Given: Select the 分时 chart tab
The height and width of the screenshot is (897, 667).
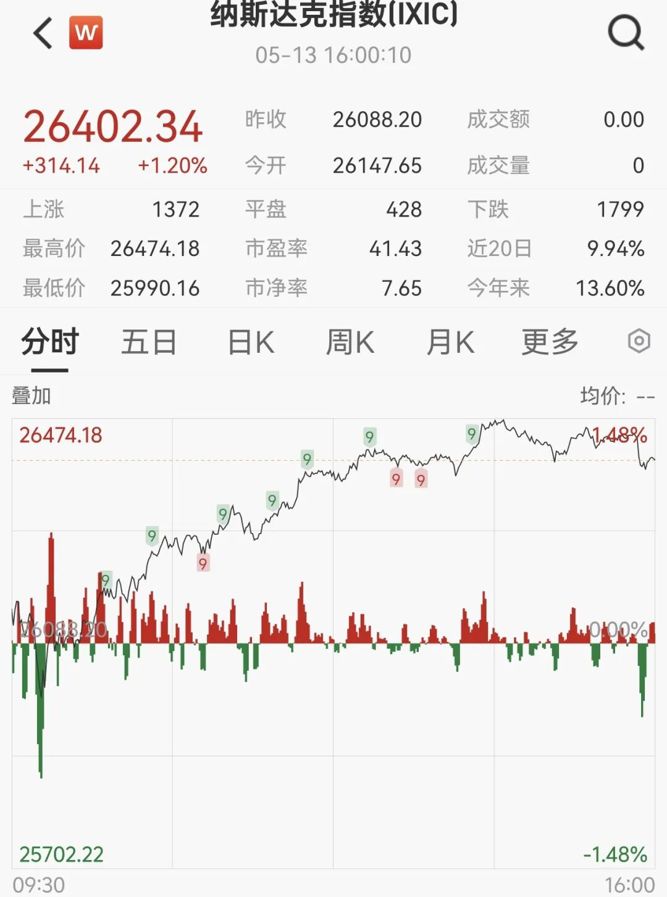Looking at the screenshot, I should [50, 342].
